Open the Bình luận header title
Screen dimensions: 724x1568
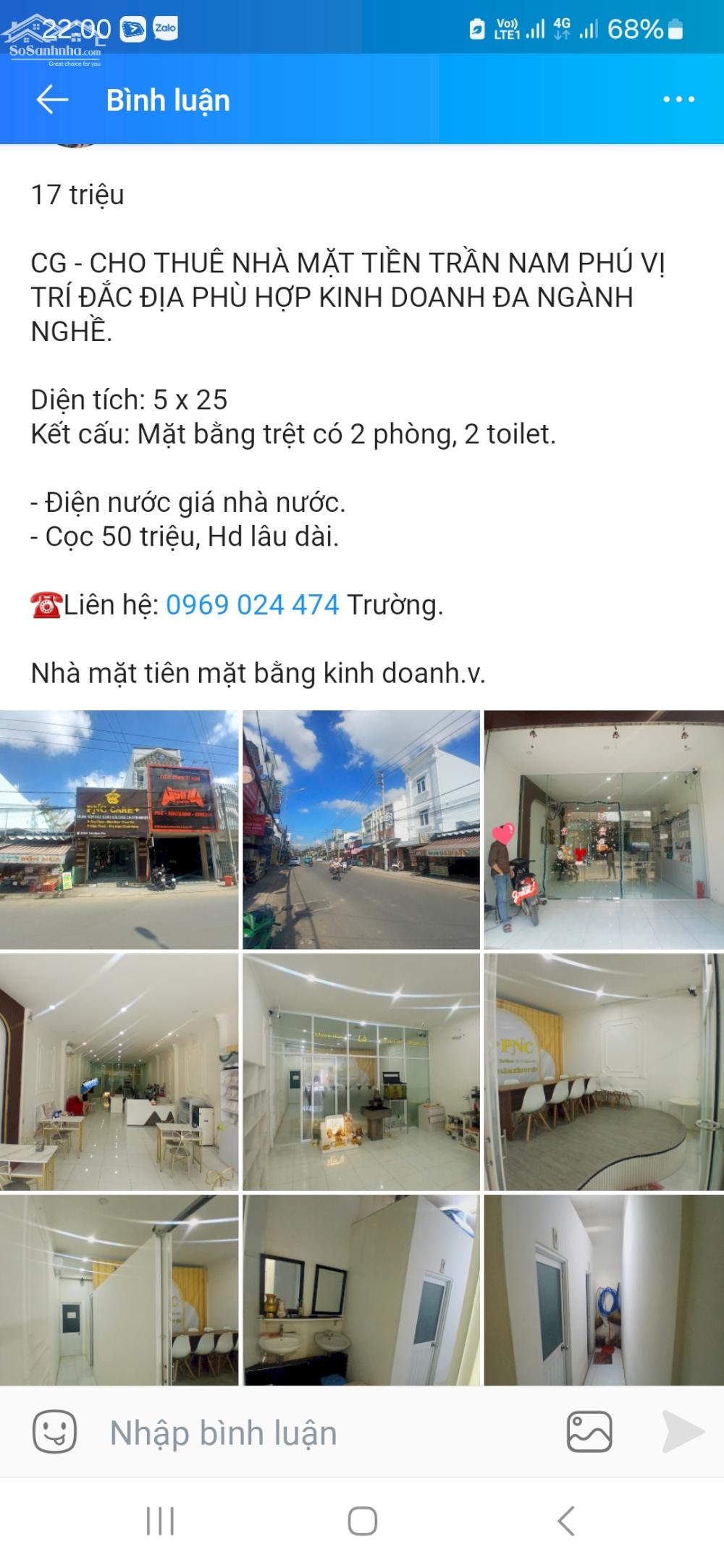click(168, 99)
